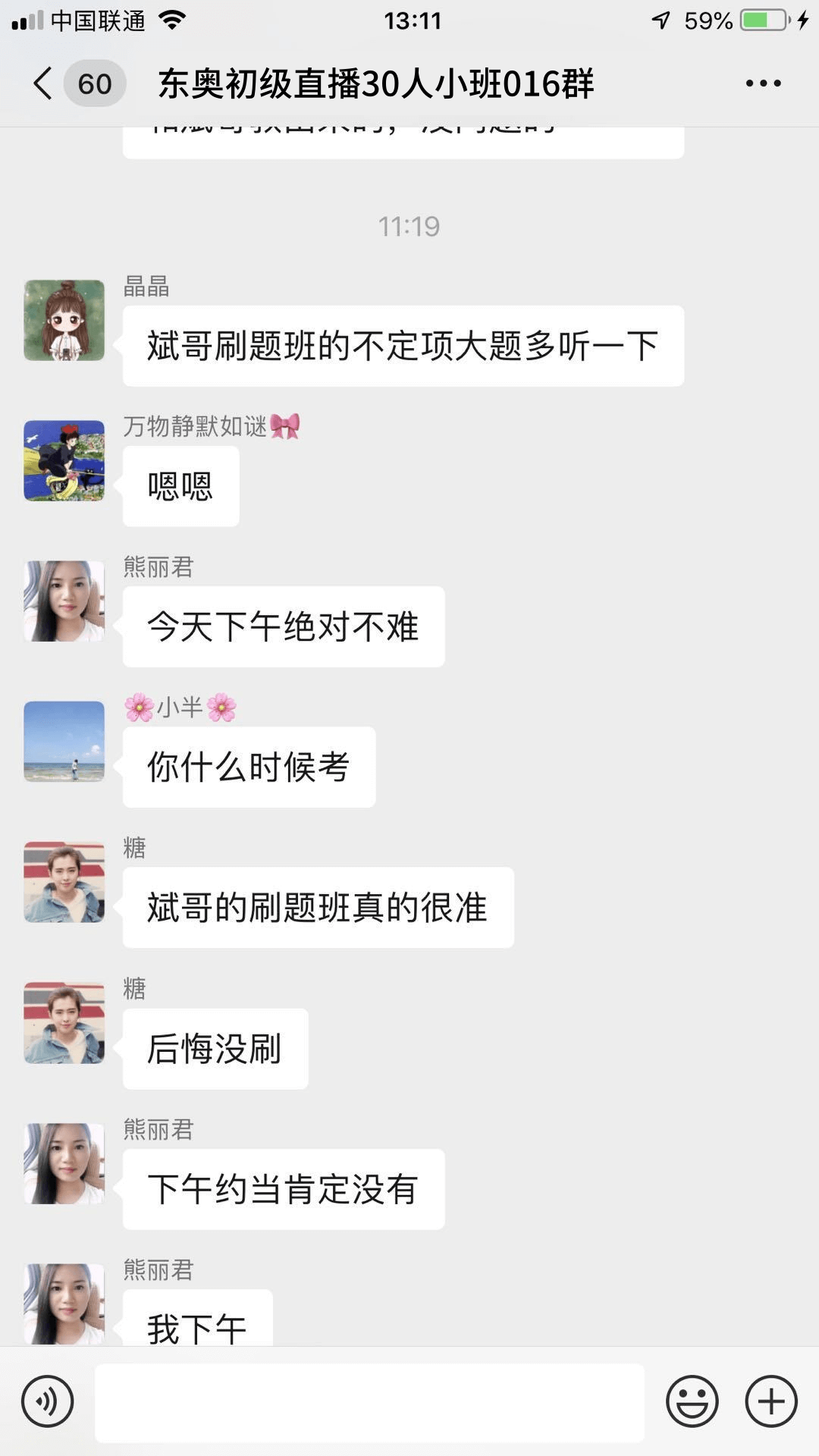This screenshot has width=819, height=1456.
Task: Open the group chat info menu
Action: (763, 83)
